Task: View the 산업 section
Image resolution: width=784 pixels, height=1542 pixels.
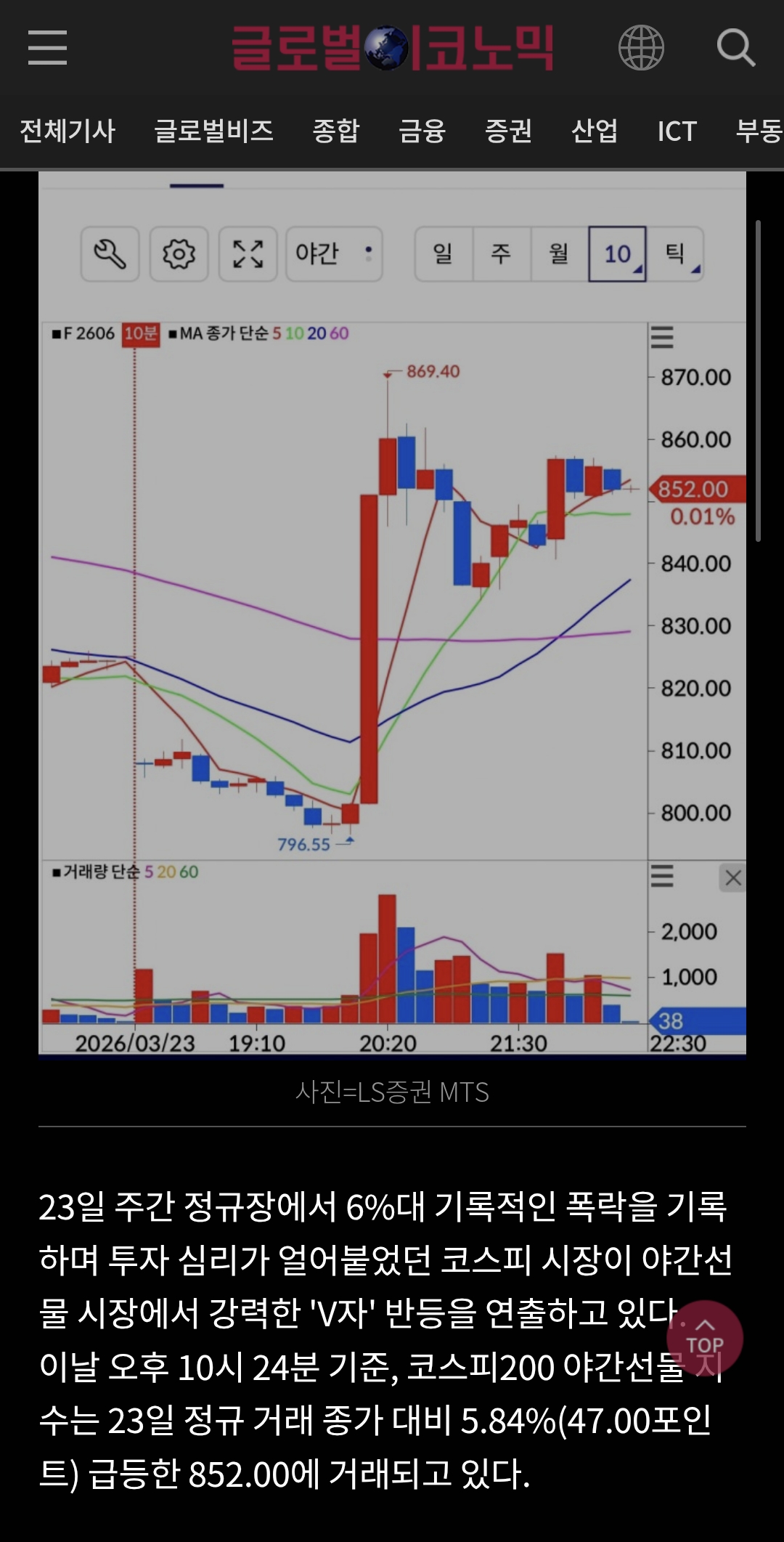Action: coord(595,131)
